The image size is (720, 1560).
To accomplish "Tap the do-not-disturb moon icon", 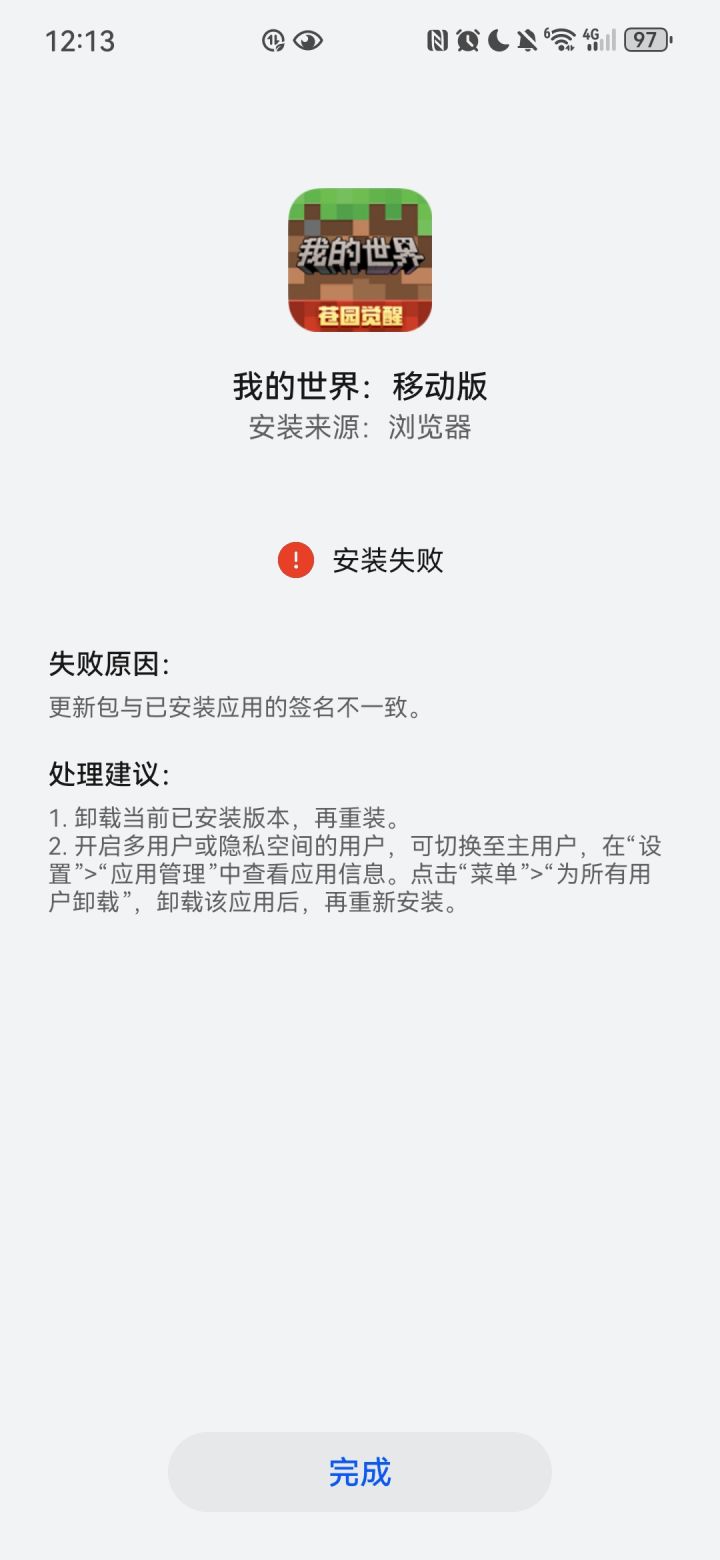I will (x=498, y=40).
